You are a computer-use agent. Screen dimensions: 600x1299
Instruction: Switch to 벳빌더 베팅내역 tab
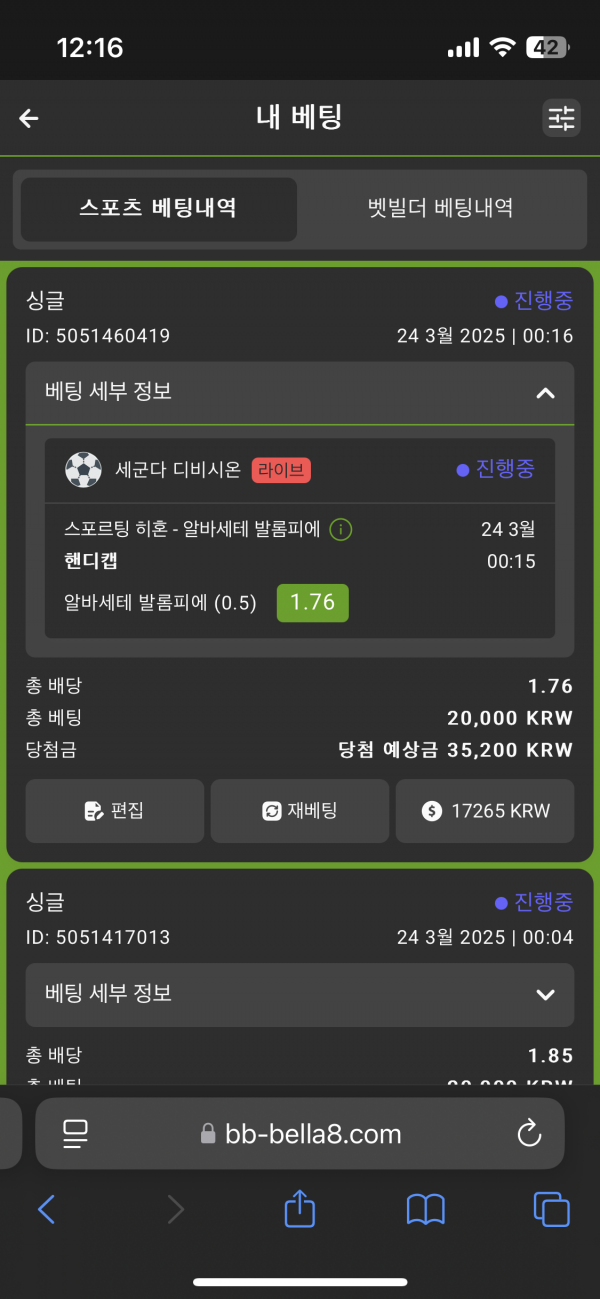[440, 208]
